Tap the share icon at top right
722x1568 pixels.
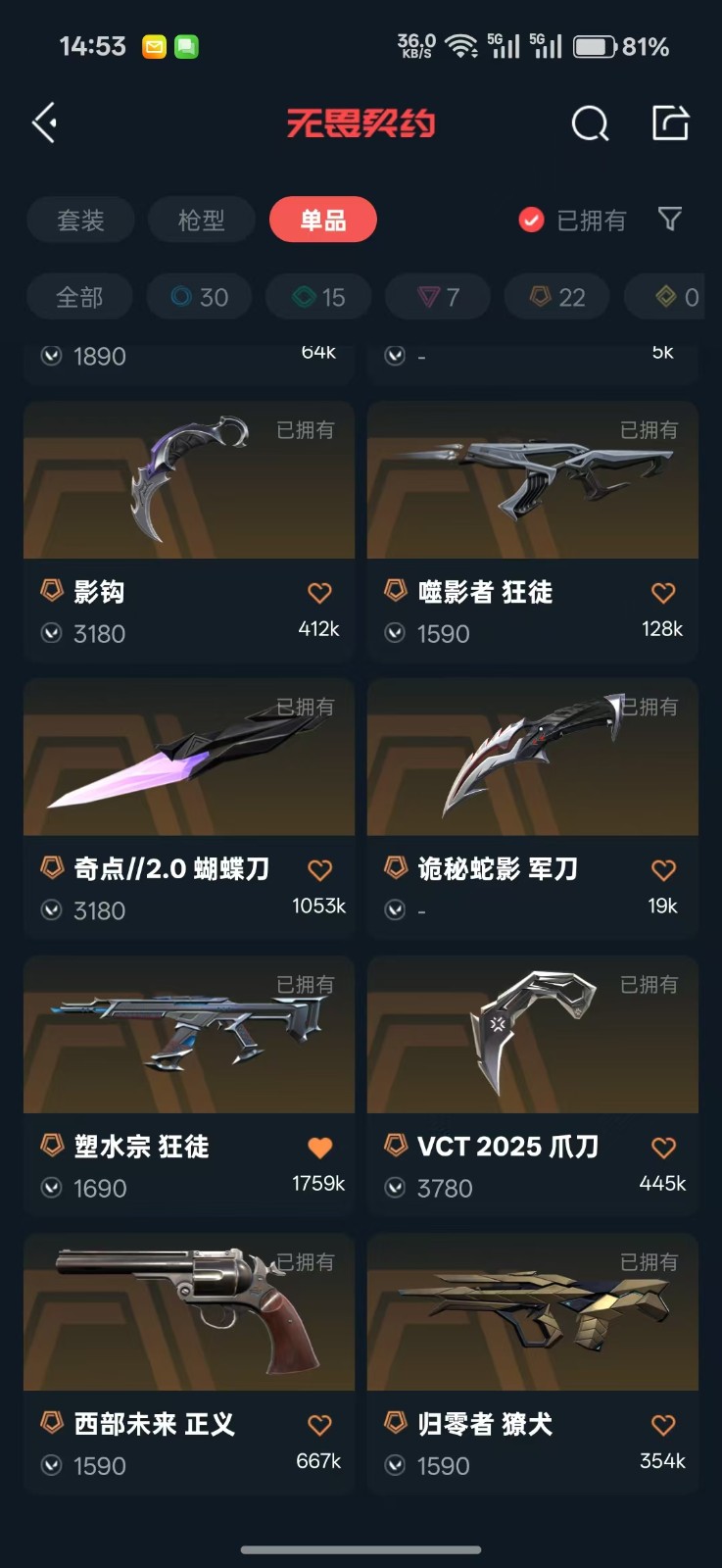tap(671, 123)
